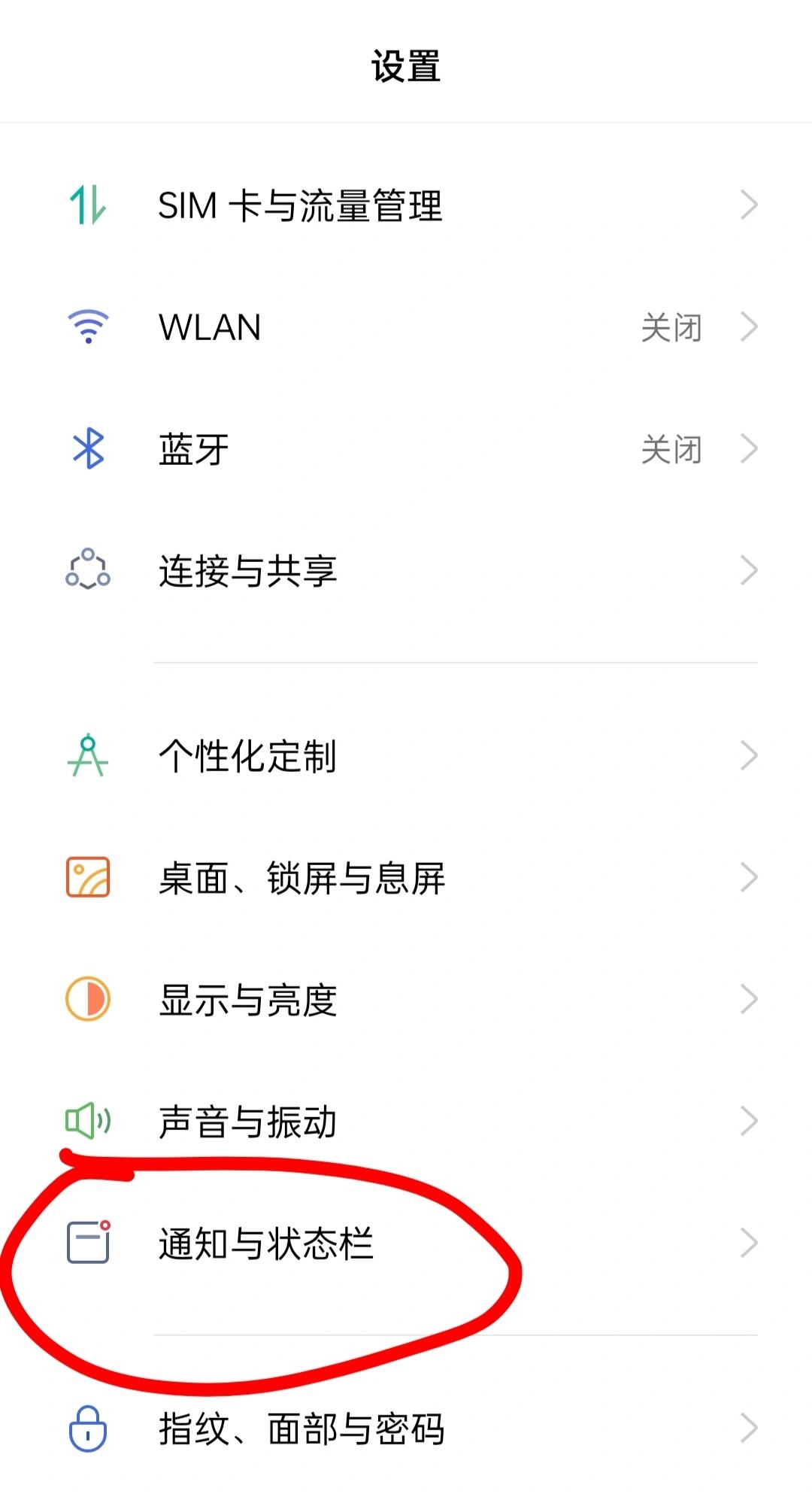Tap 关闭 beside 蓝牙 to toggle Bluetooth
812x1497 pixels.
click(x=673, y=449)
